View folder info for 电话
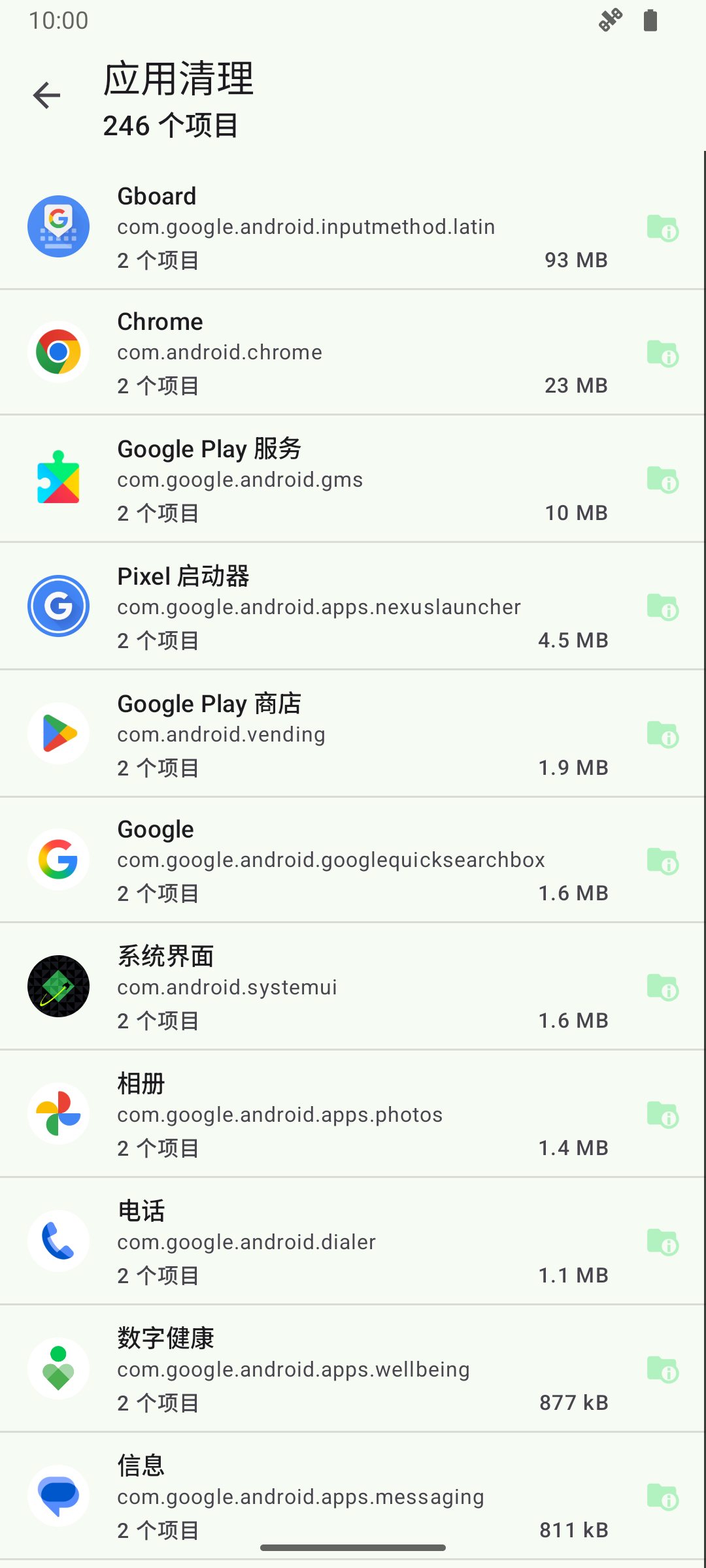Image resolution: width=706 pixels, height=1568 pixels. (662, 1242)
